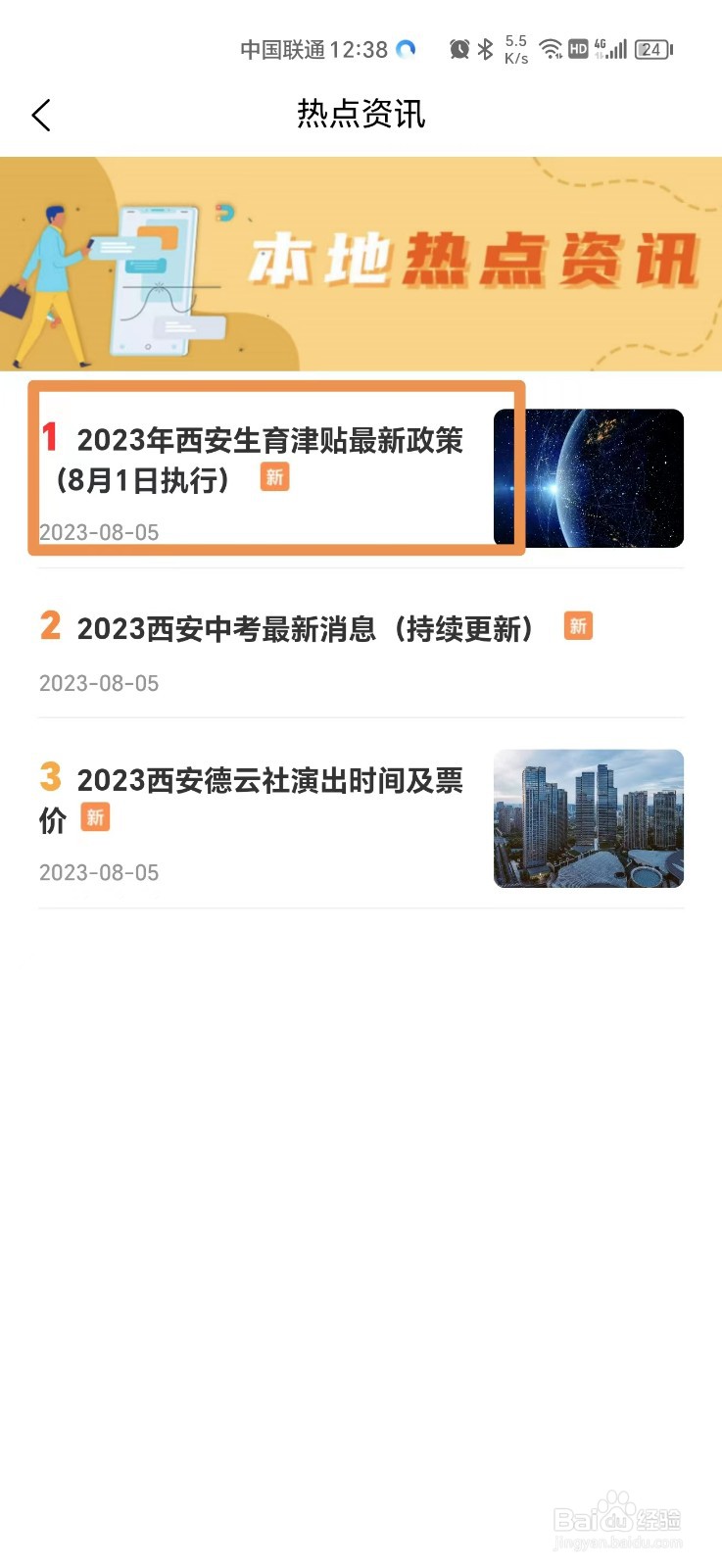Tap the date 2023-08-05 under article 1
Viewport: 722px width, 1568px height.
point(99,532)
